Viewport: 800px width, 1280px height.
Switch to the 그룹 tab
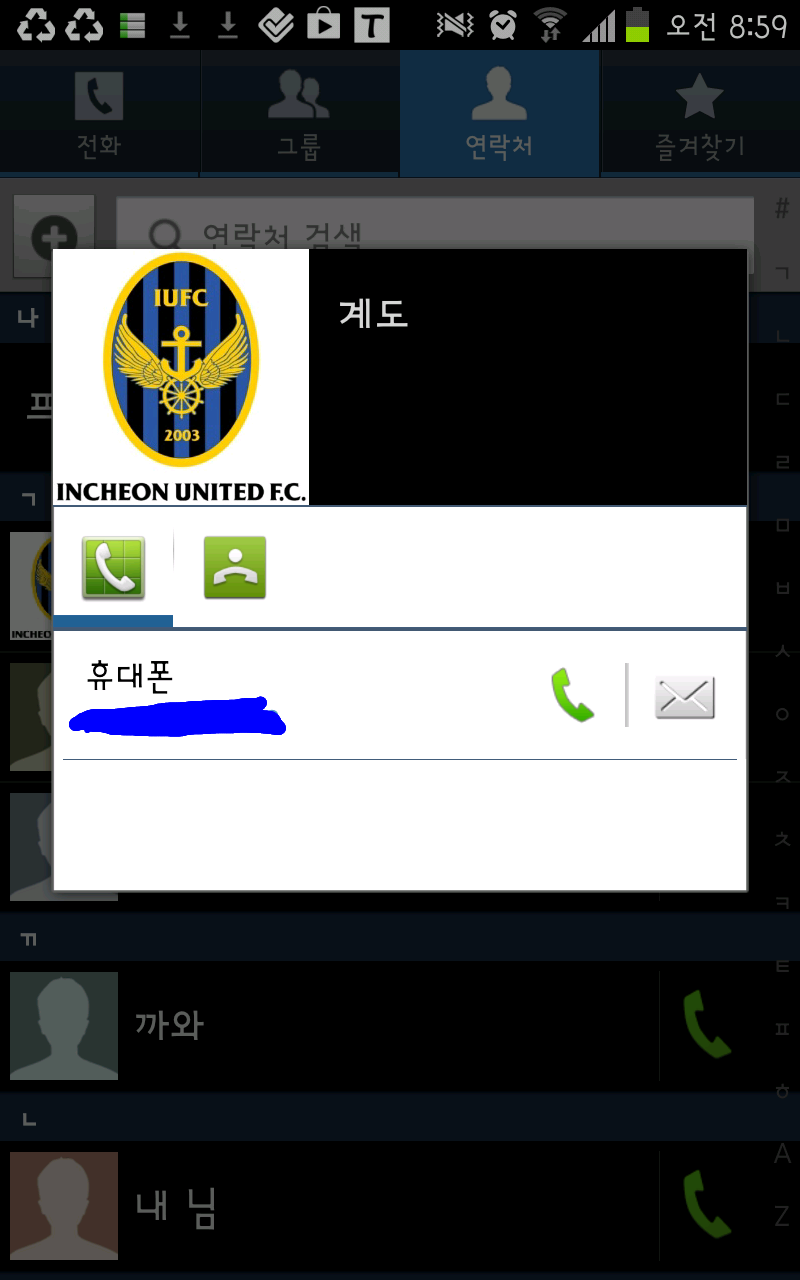pos(299,114)
